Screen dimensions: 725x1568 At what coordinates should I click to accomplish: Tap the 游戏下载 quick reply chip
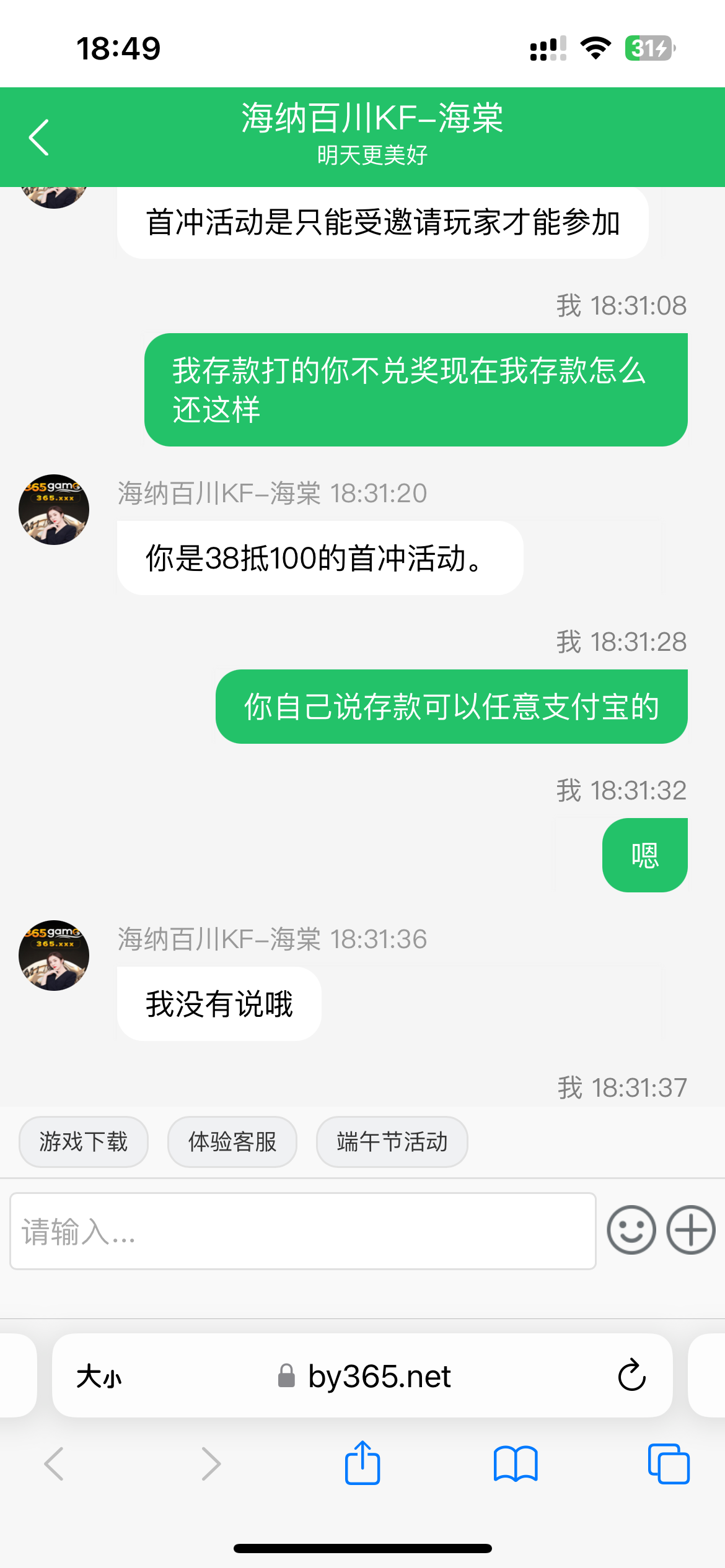coord(84,1141)
